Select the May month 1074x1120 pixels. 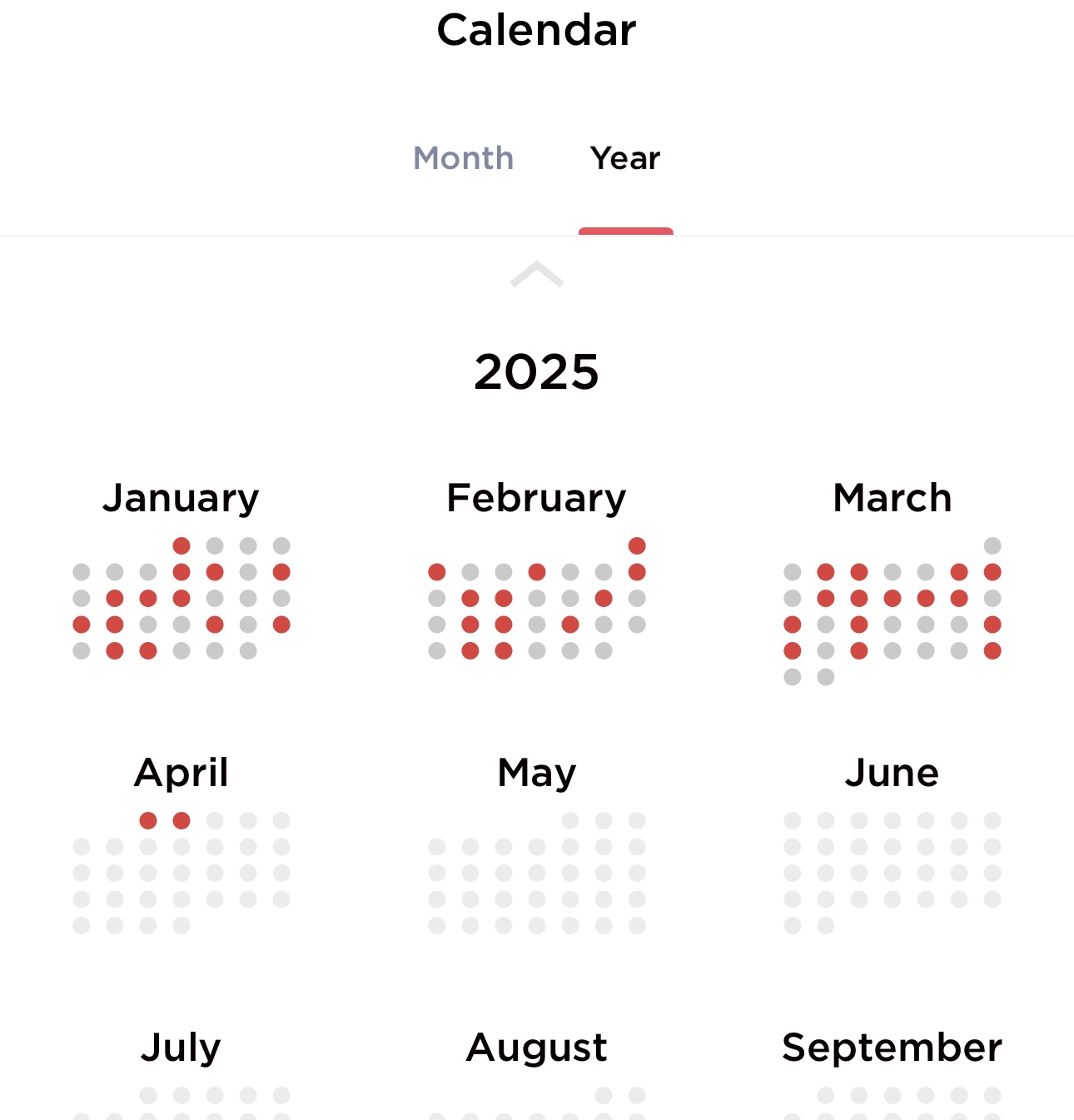click(536, 773)
